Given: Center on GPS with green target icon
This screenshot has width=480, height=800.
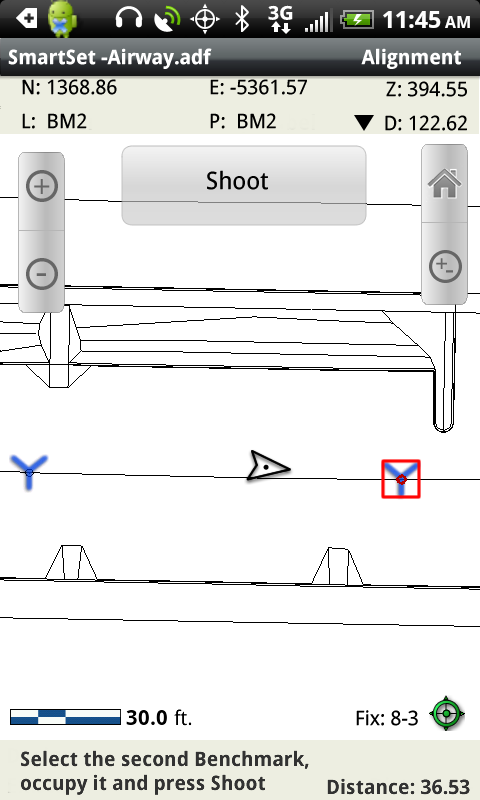Looking at the screenshot, I should click(447, 713).
